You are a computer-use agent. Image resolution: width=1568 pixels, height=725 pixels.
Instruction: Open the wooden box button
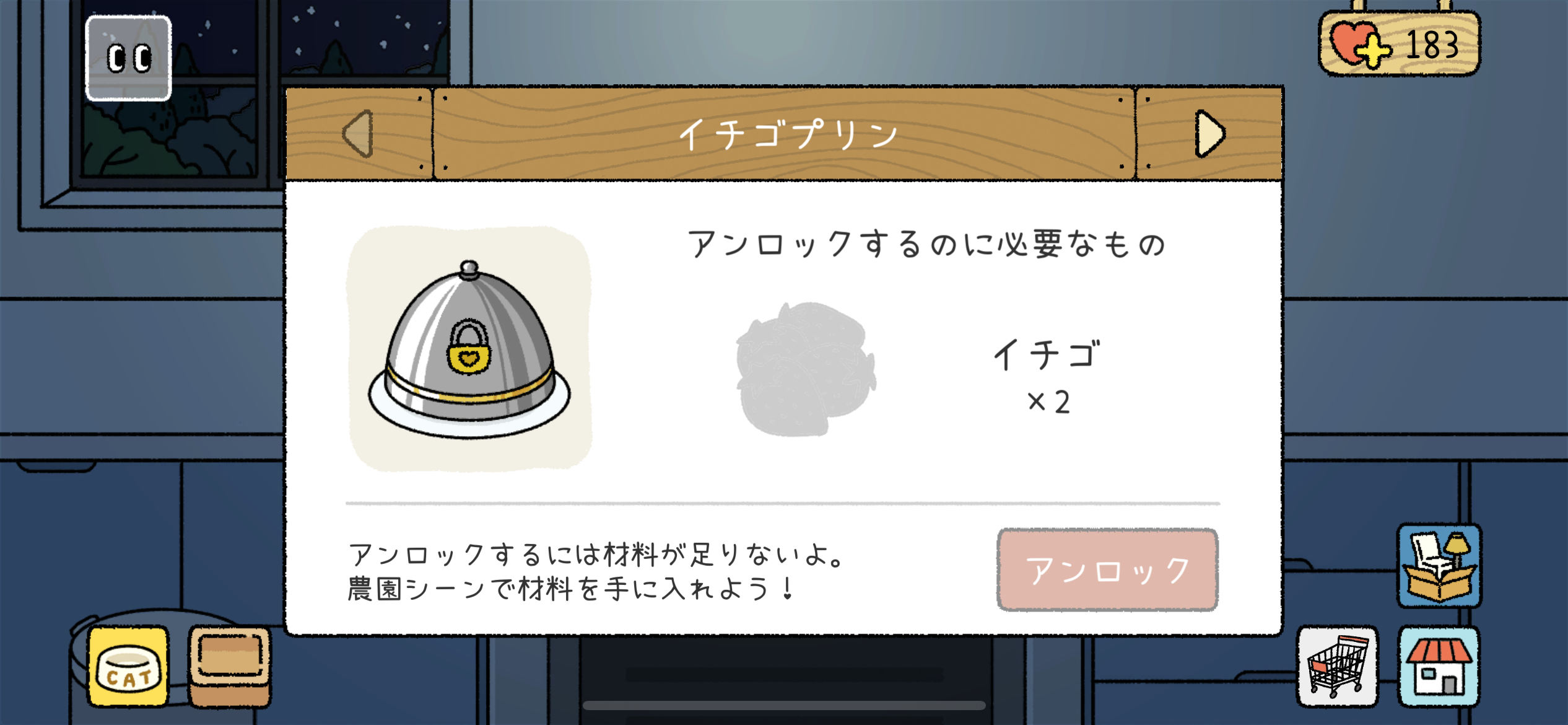(230, 666)
